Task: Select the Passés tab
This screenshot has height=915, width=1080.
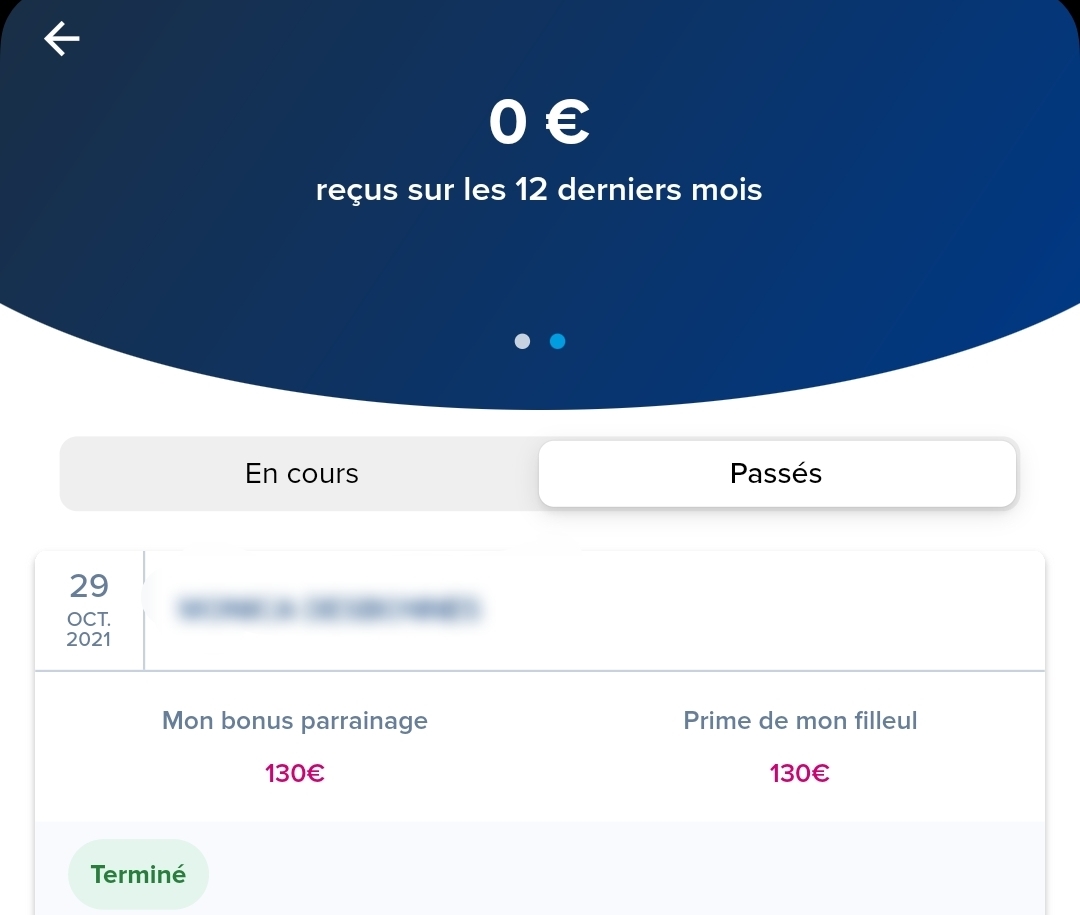Action: tap(776, 473)
